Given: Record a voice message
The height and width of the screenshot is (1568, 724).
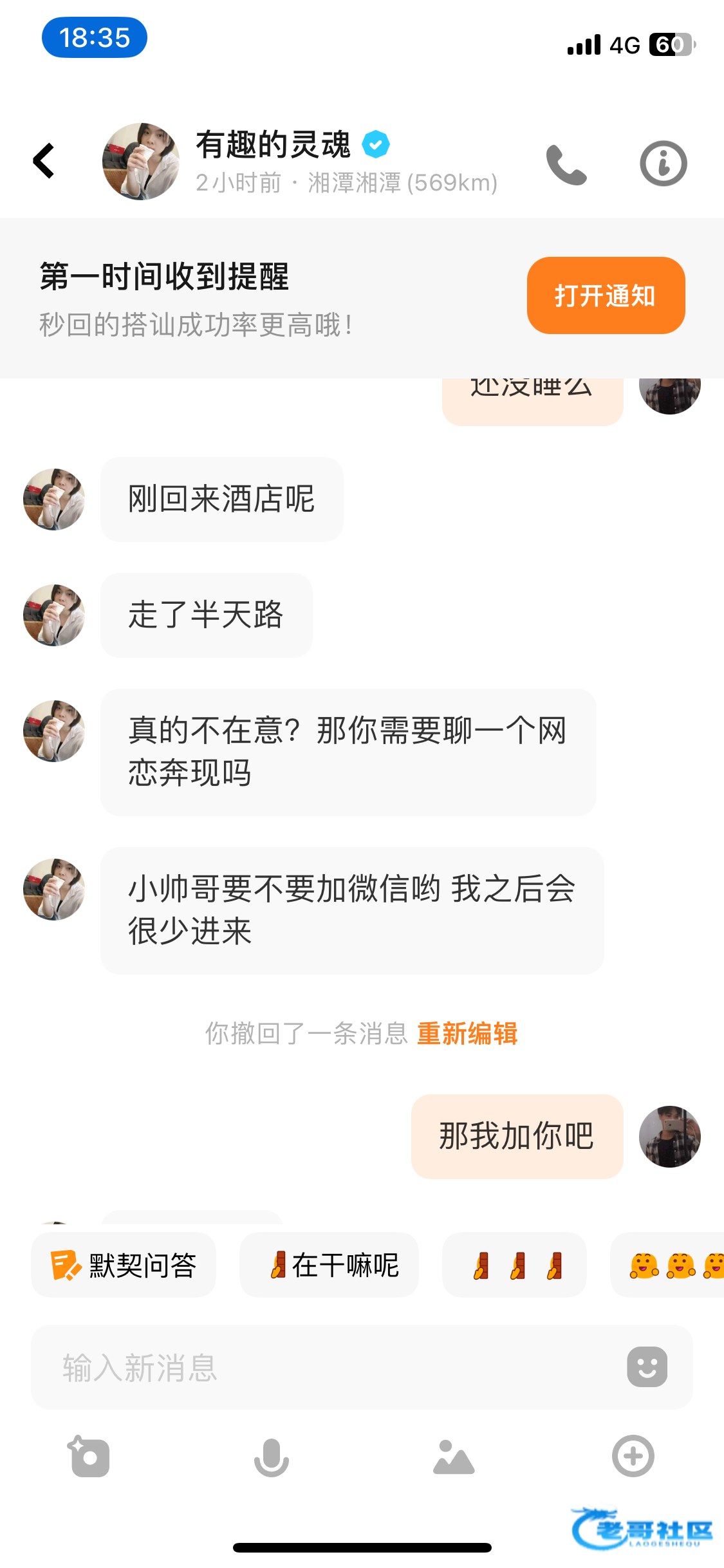Looking at the screenshot, I should [271, 1457].
